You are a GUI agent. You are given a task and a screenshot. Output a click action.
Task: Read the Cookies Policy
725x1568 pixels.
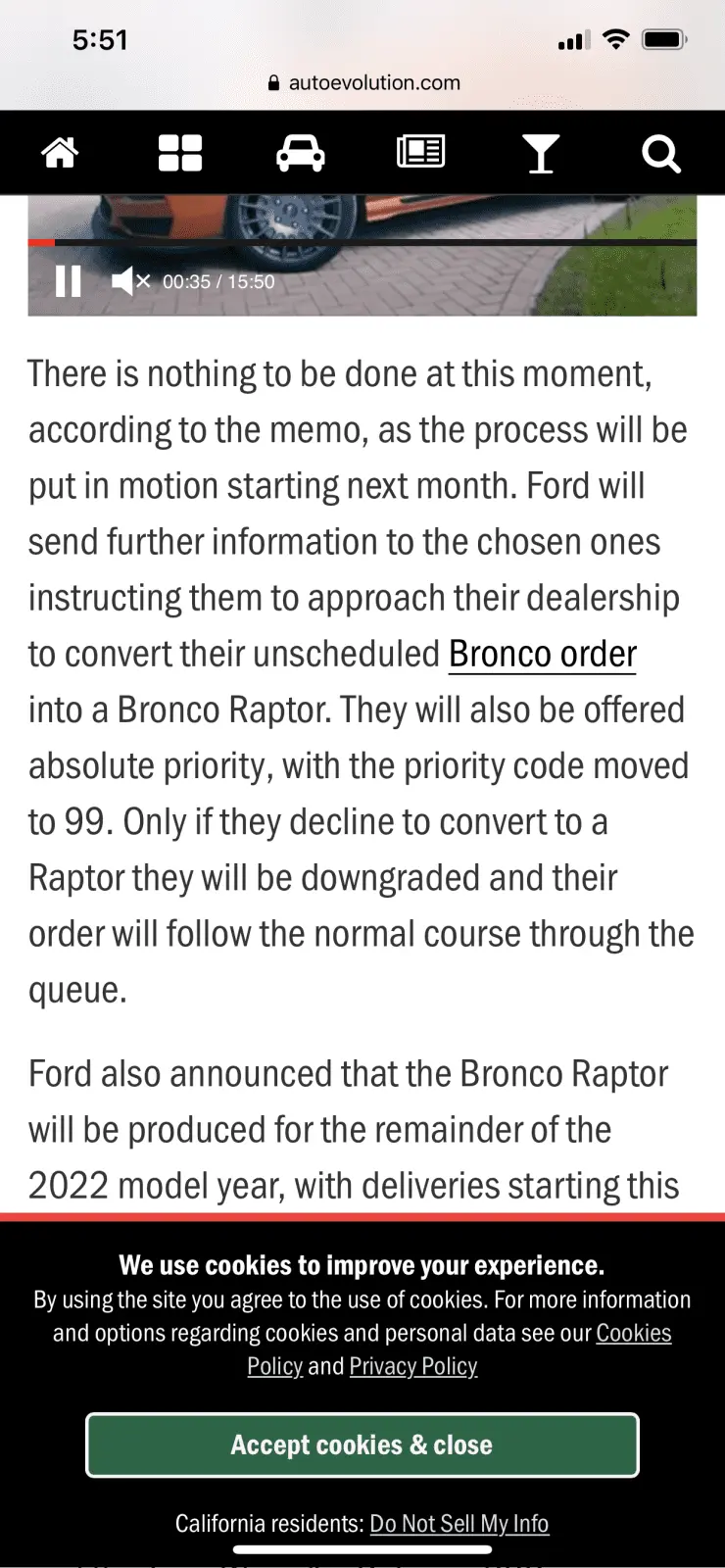(x=633, y=1333)
